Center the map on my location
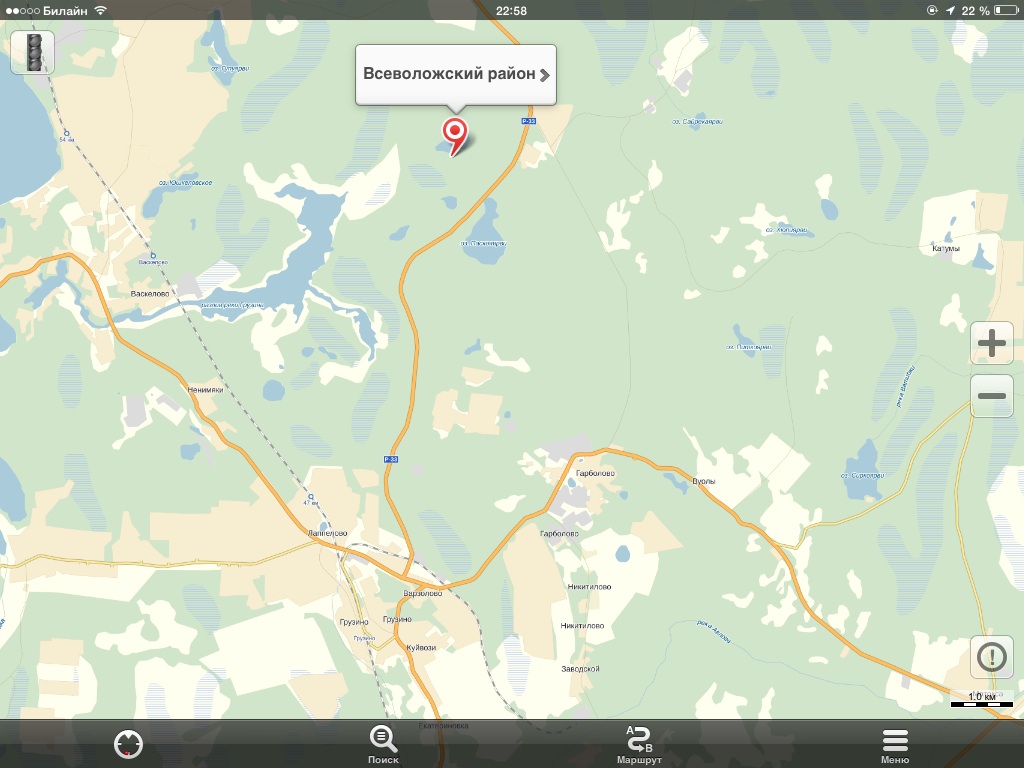This screenshot has height=768, width=1024. tap(129, 743)
